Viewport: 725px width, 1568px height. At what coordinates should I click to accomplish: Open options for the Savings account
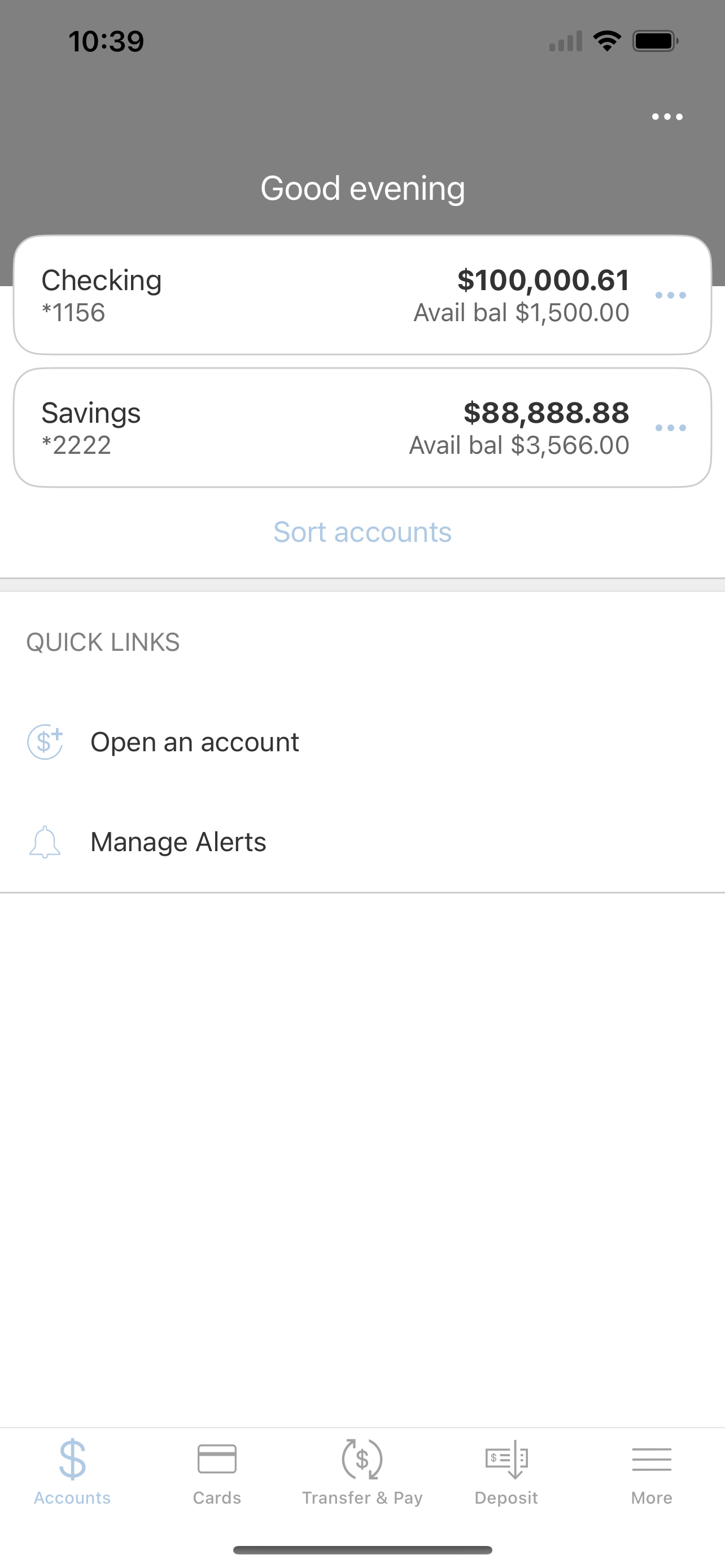[670, 428]
